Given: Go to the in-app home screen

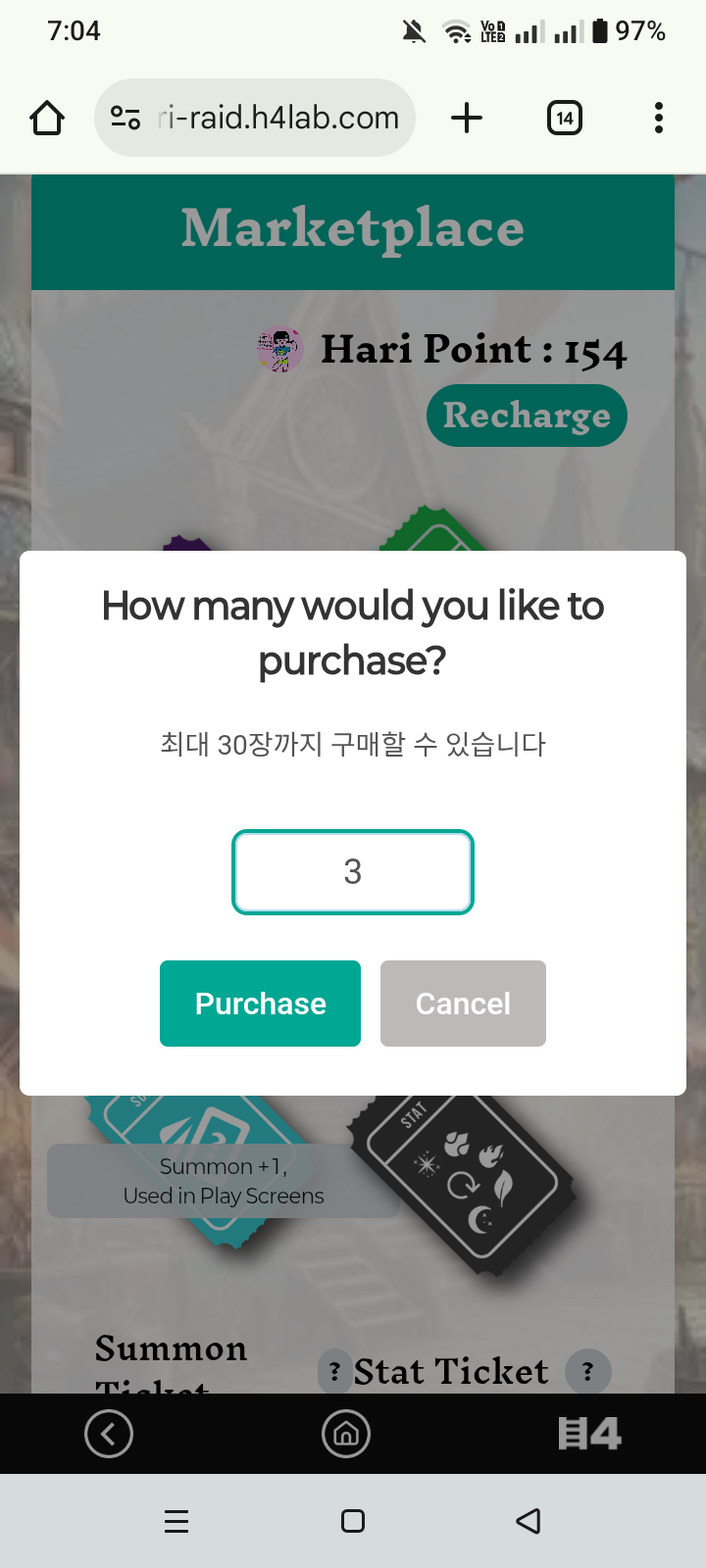Looking at the screenshot, I should [346, 1434].
